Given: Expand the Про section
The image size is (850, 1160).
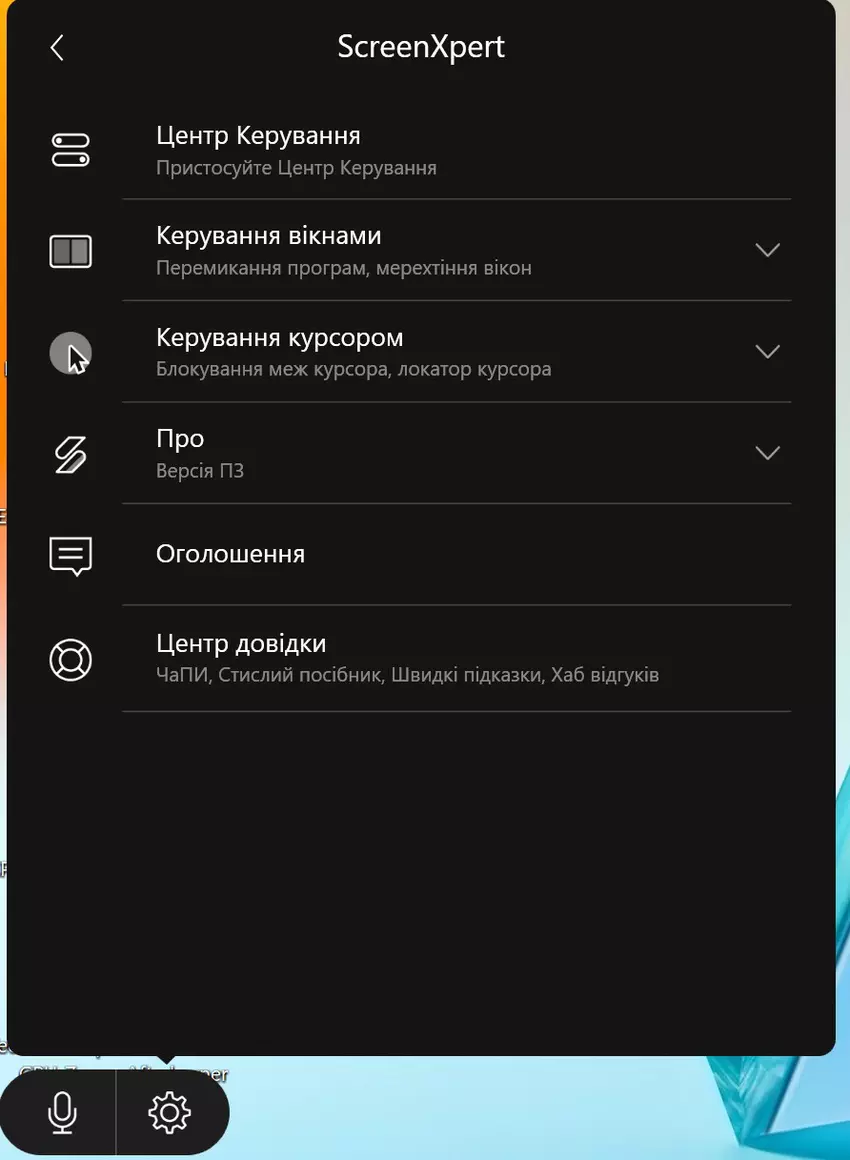Looking at the screenshot, I should pos(767,452).
